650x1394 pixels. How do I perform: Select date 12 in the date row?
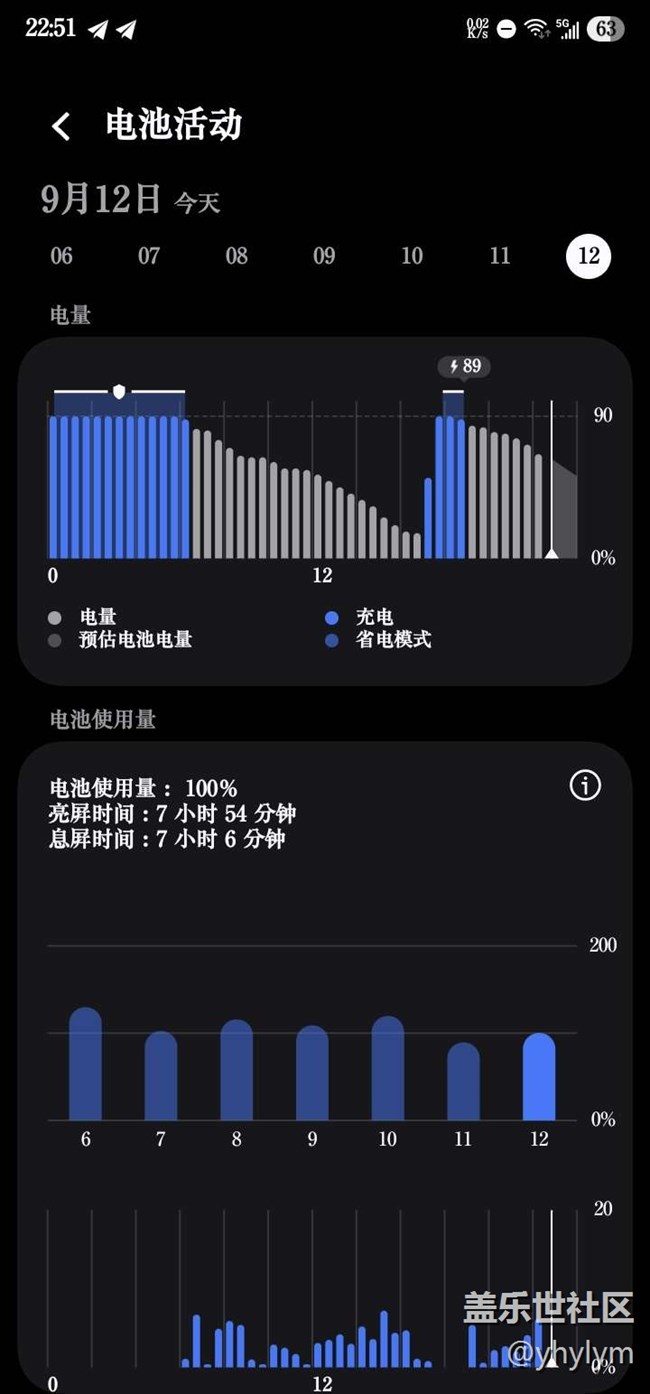(588, 256)
